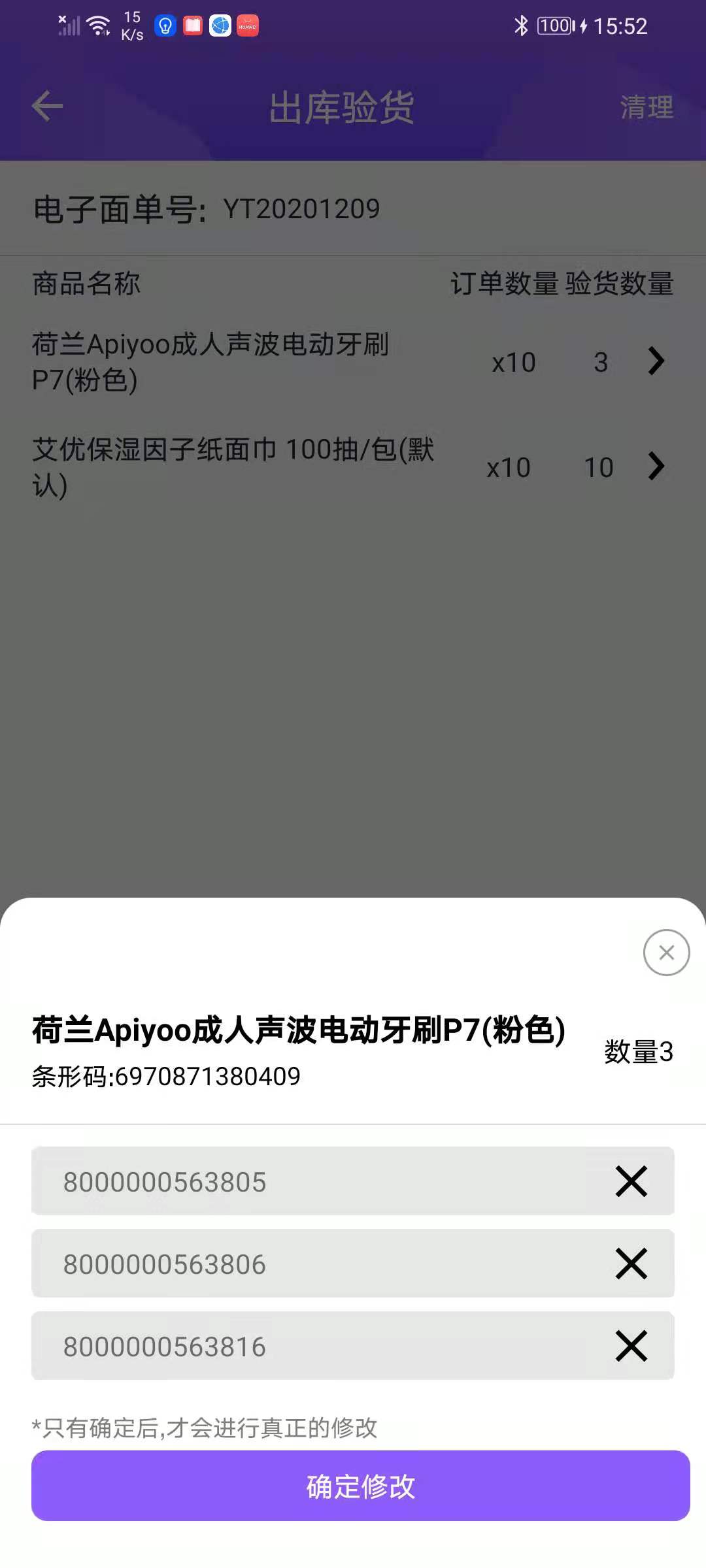Confirm changes with 确定修改 button
The width and height of the screenshot is (706, 1568).
(x=361, y=1486)
